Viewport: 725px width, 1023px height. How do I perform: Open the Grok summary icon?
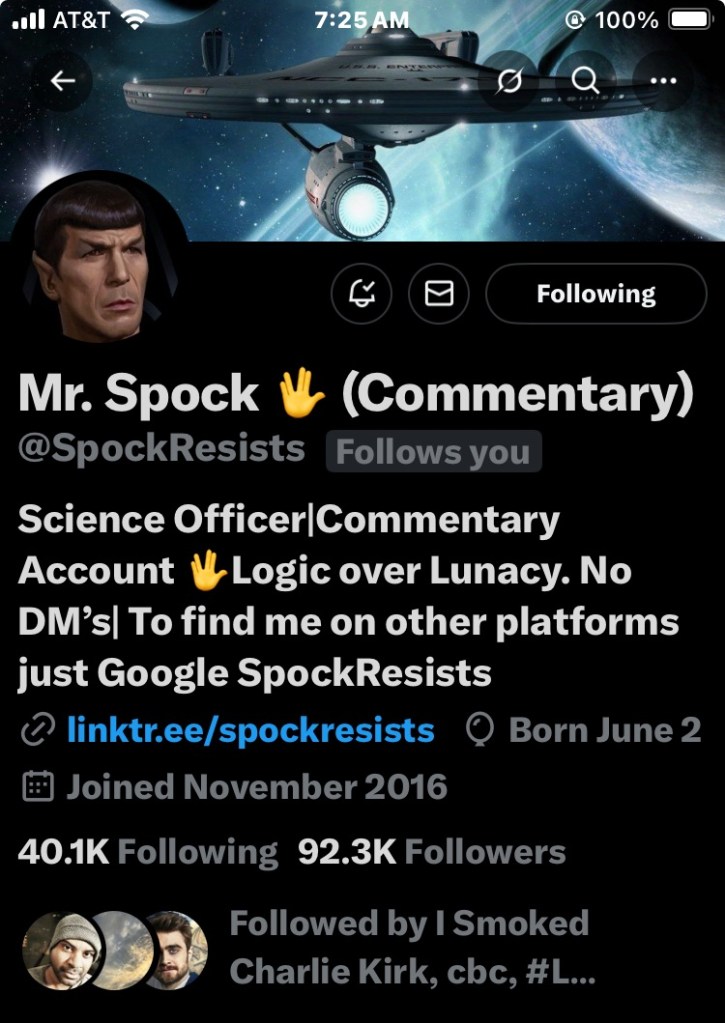click(509, 82)
